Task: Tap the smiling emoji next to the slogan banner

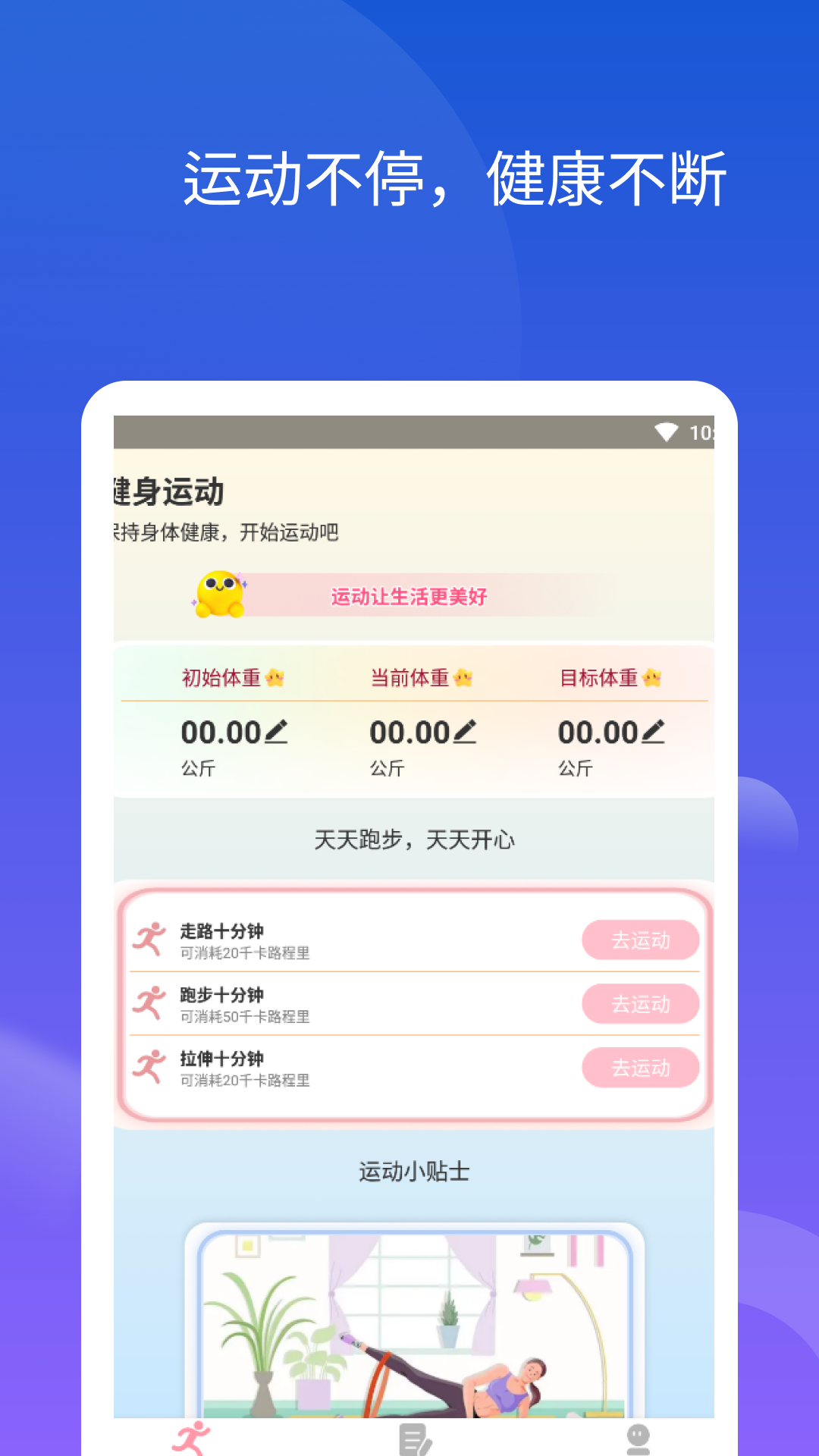Action: tap(218, 595)
